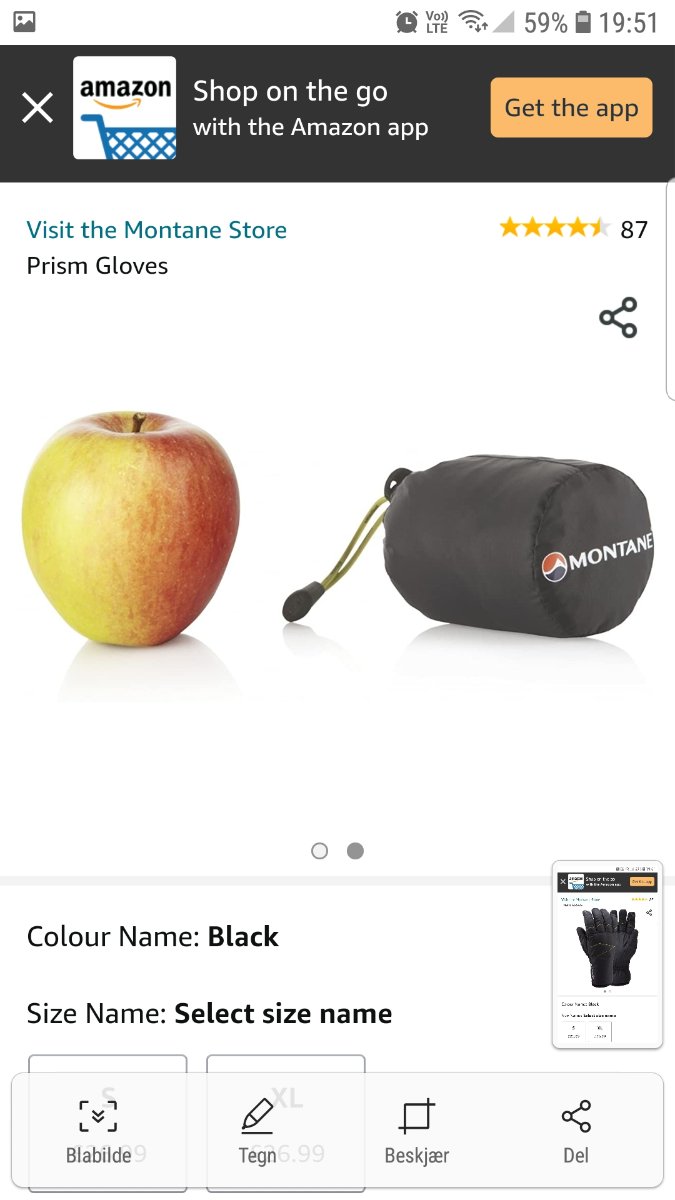Jump to the first product image dot
The height and width of the screenshot is (1200, 675).
[x=320, y=851]
